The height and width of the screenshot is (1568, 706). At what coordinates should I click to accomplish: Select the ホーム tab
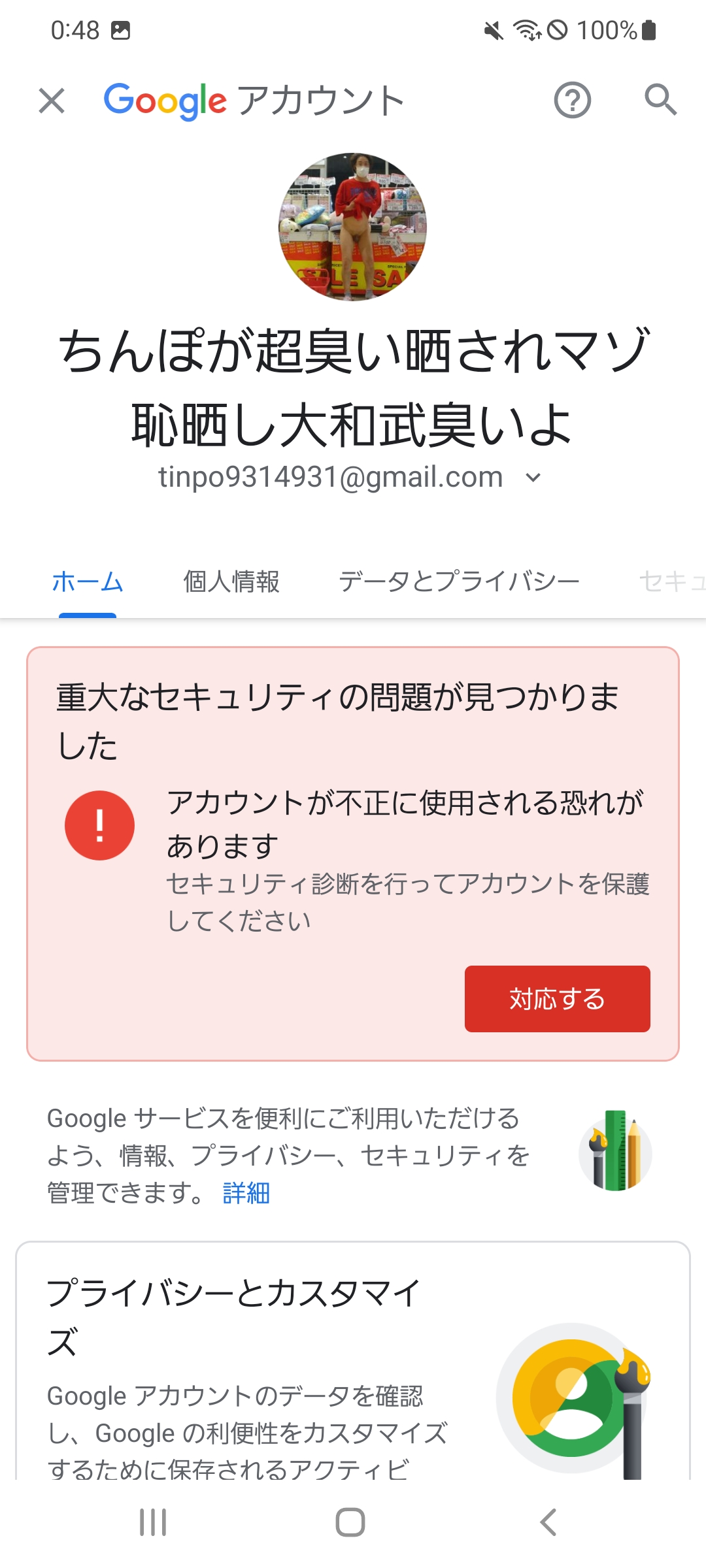(87, 580)
